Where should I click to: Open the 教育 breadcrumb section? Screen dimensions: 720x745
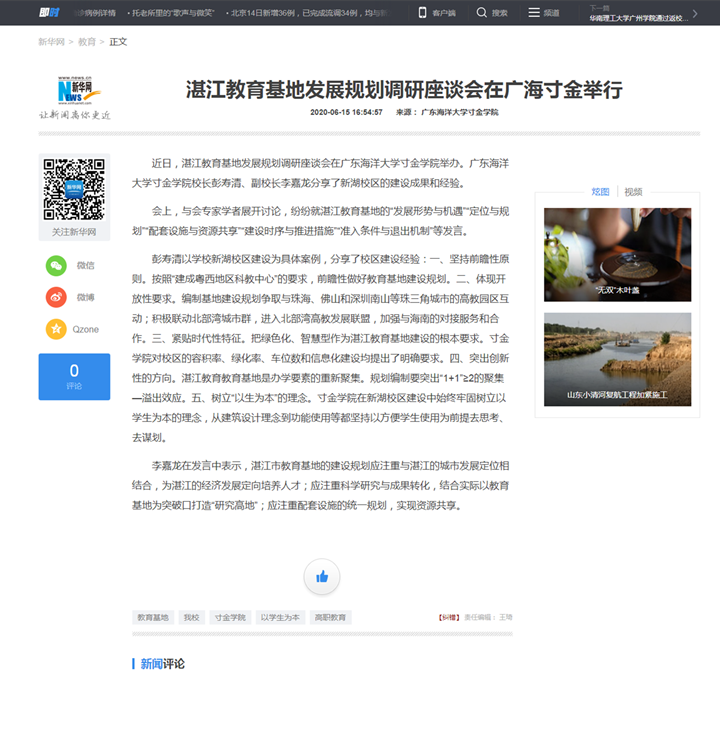pos(87,42)
